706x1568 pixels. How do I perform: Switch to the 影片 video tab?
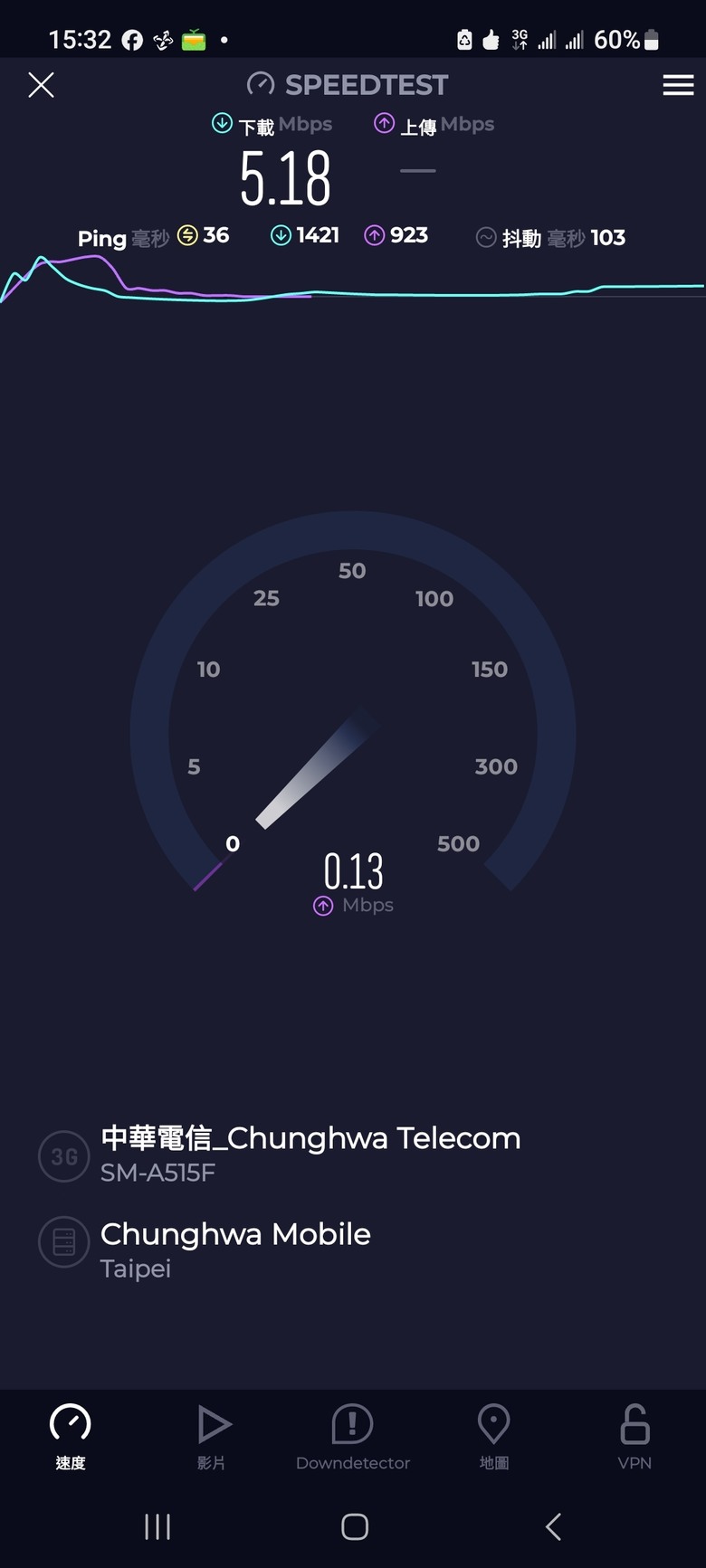point(212,1437)
